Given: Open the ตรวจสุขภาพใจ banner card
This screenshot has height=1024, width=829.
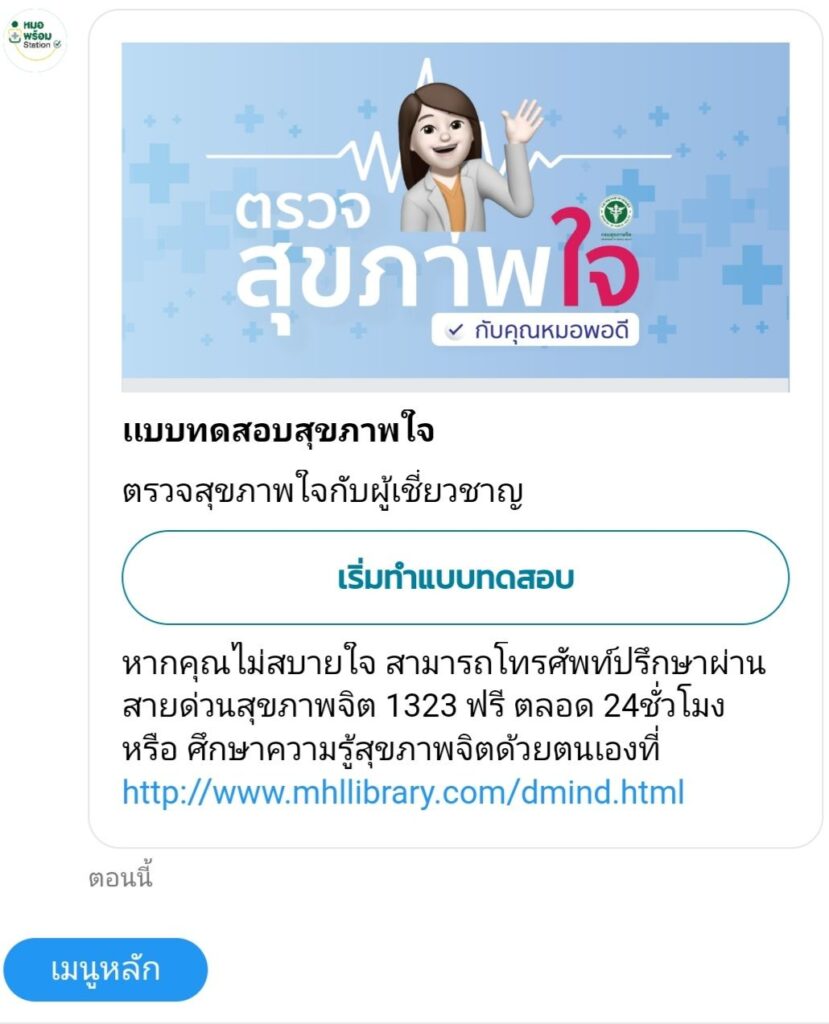Looking at the screenshot, I should (x=455, y=216).
